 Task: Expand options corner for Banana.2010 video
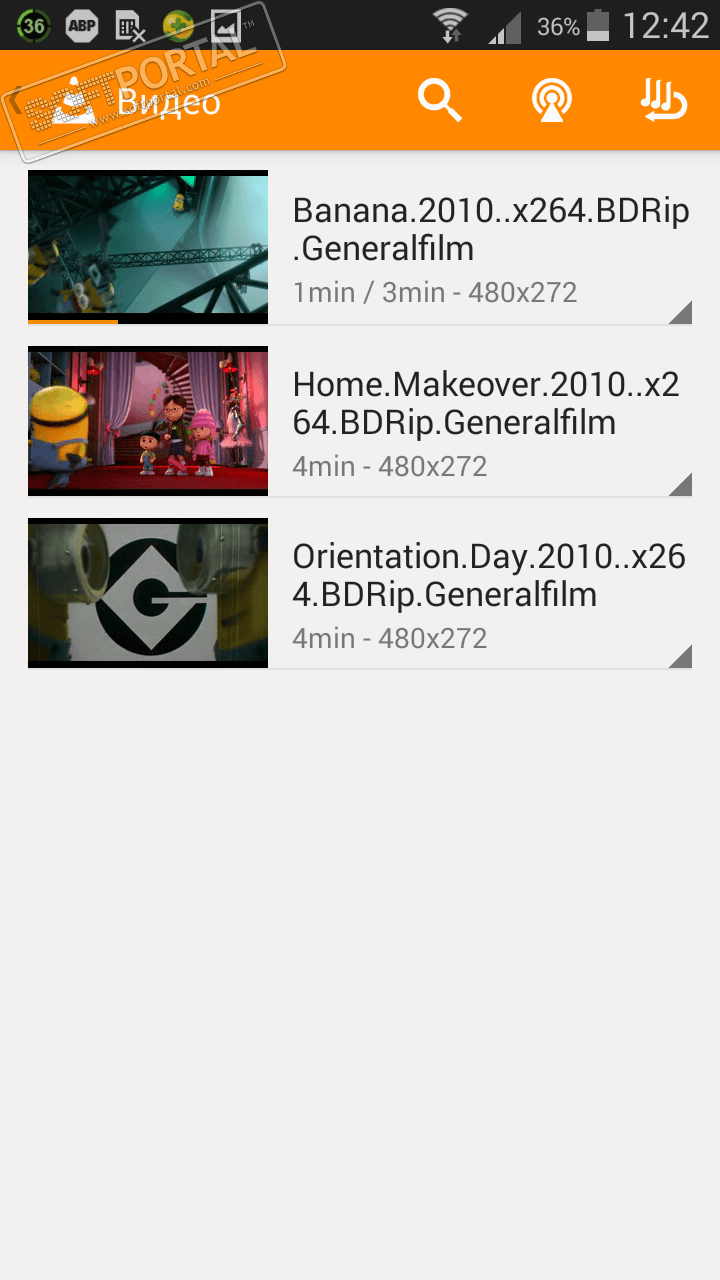[680, 312]
